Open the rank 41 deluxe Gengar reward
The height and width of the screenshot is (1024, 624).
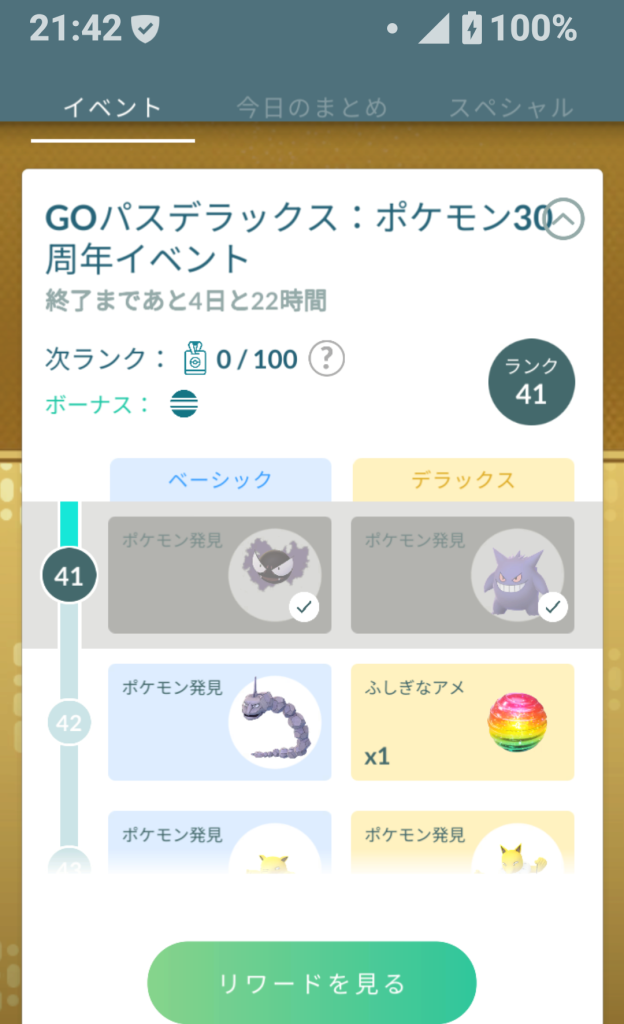(463, 575)
